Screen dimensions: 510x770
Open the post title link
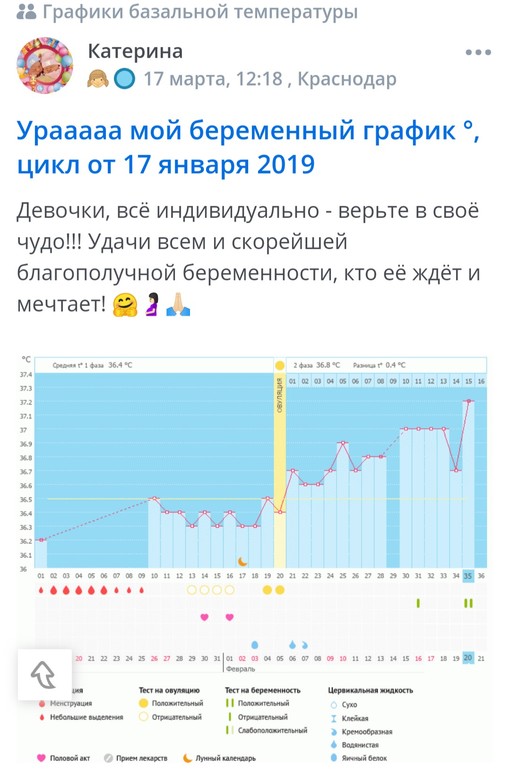tap(248, 147)
